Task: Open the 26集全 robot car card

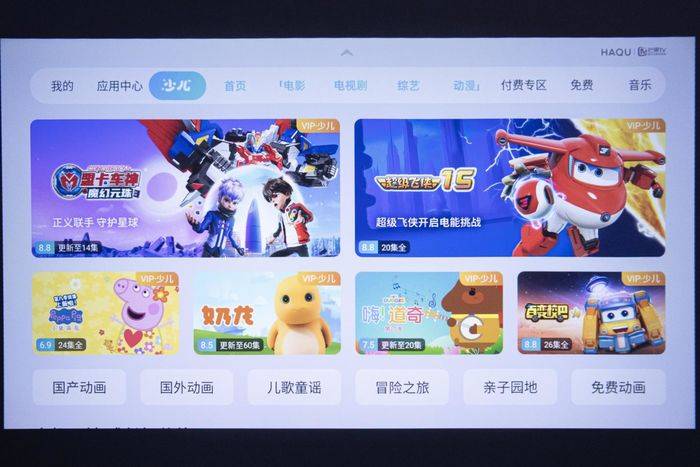Action: click(590, 312)
